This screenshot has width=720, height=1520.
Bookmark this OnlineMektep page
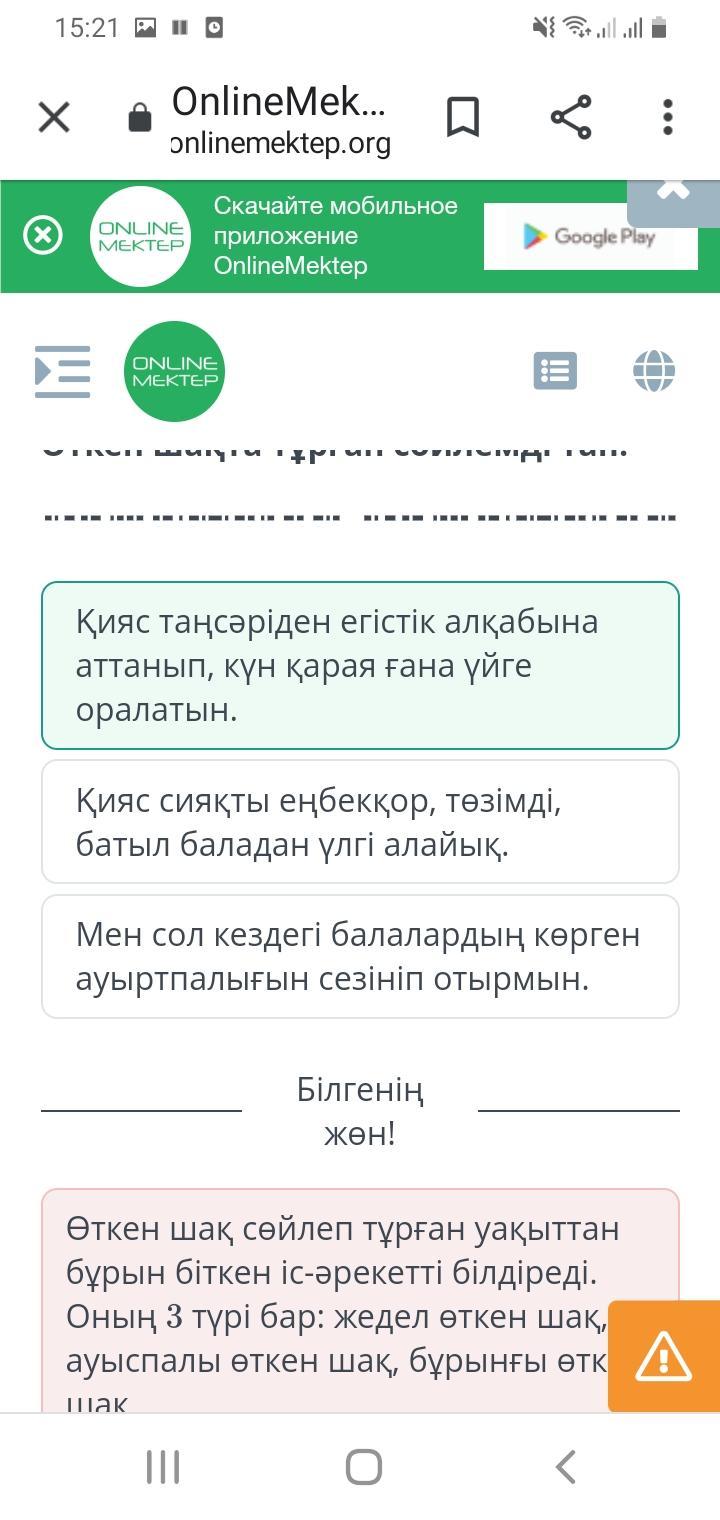462,118
